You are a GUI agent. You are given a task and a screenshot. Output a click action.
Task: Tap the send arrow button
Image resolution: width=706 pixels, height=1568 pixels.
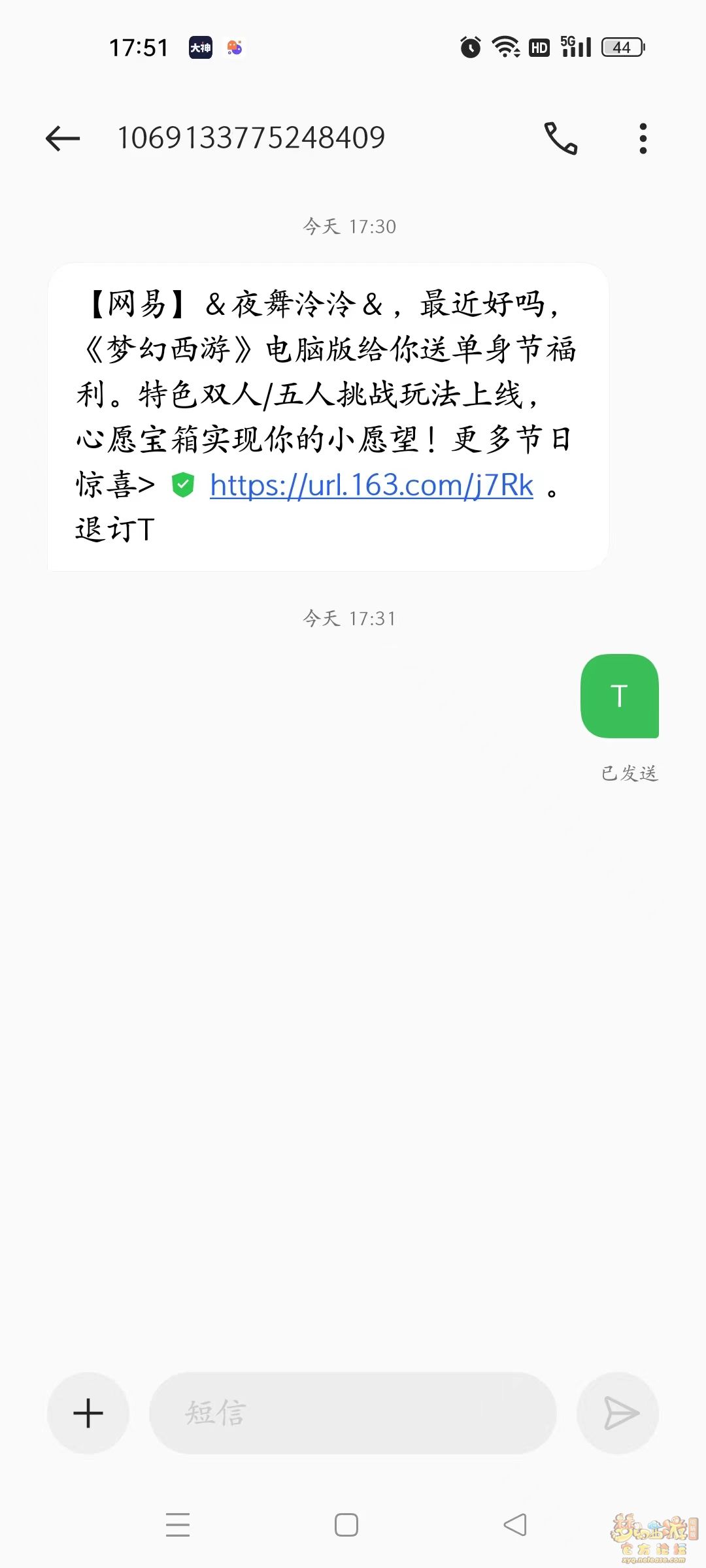coord(618,1413)
